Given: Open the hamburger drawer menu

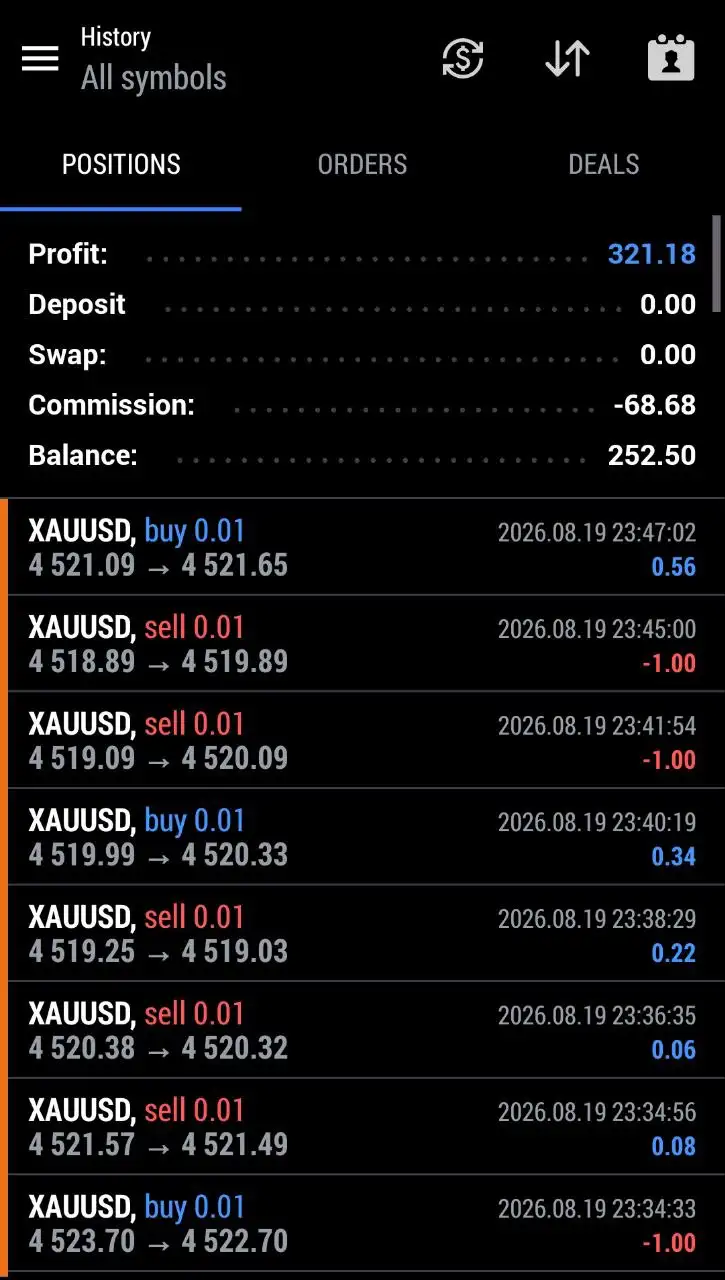Looking at the screenshot, I should (x=40, y=59).
